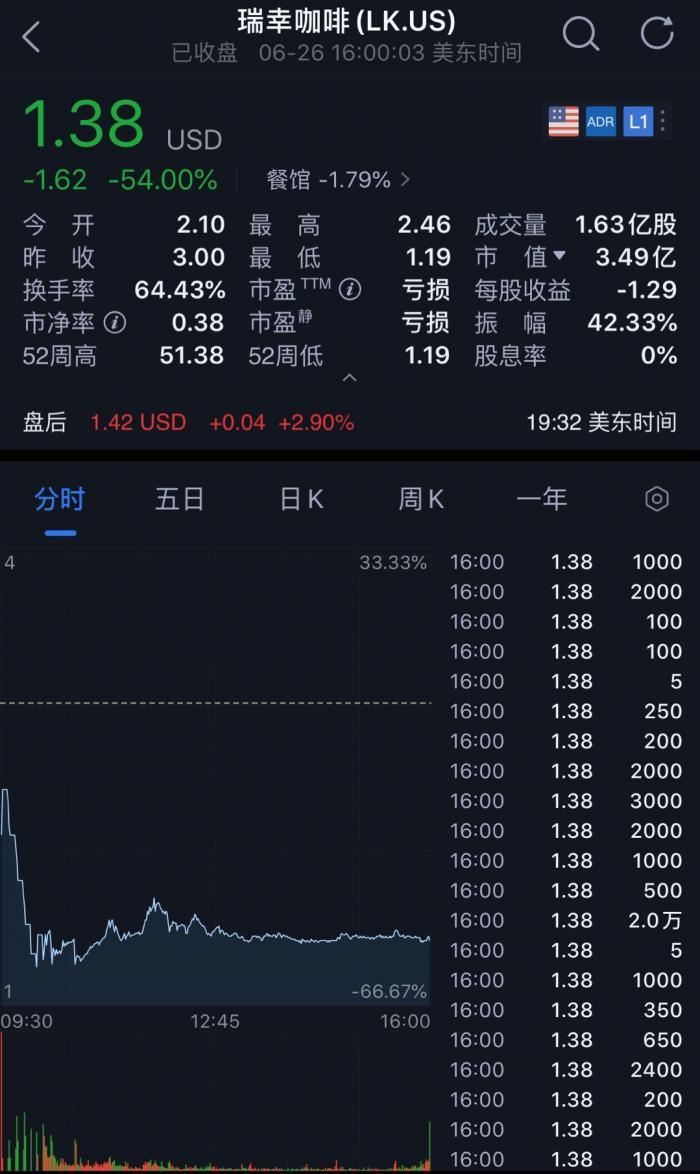Screen dimensions: 700x1174
Task: Refresh the Luckin Coffee quote
Action: point(657,34)
